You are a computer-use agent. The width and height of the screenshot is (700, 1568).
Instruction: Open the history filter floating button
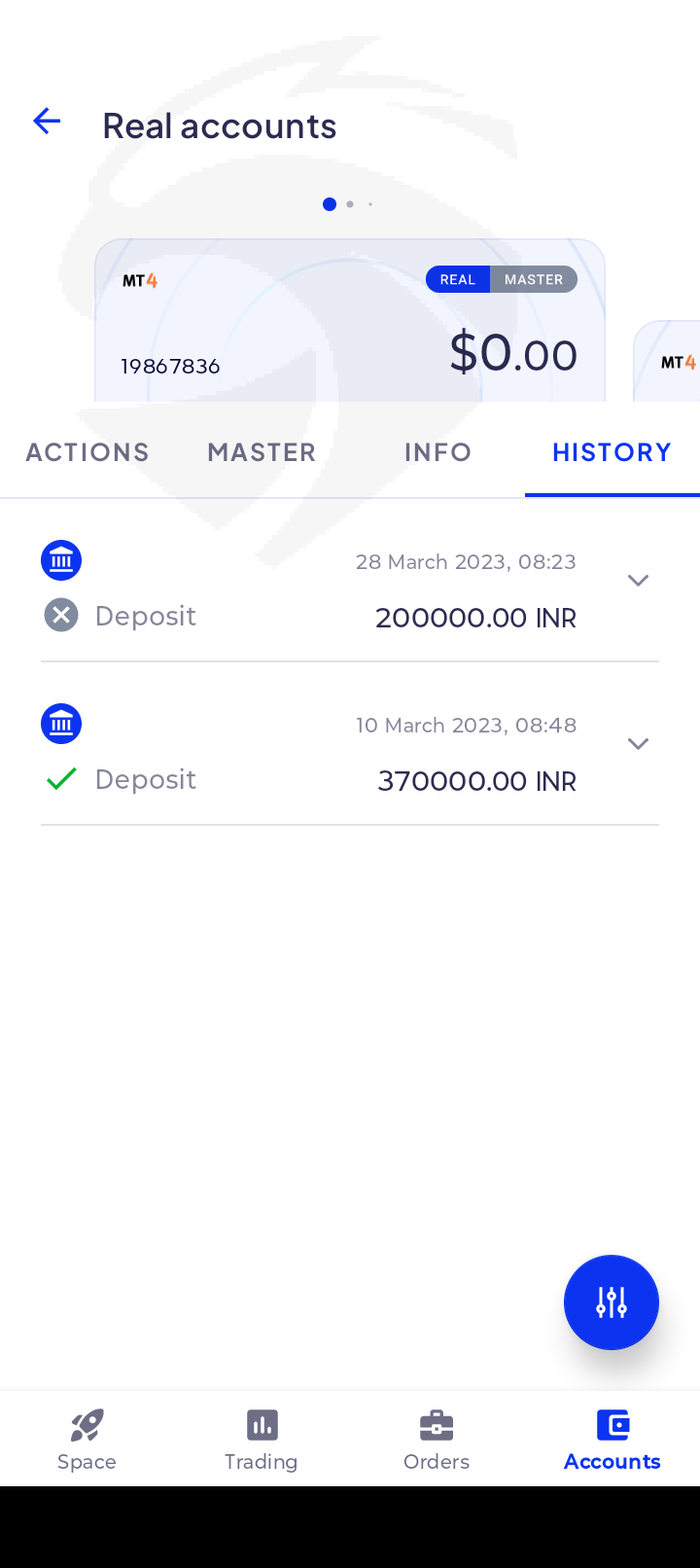point(612,1302)
